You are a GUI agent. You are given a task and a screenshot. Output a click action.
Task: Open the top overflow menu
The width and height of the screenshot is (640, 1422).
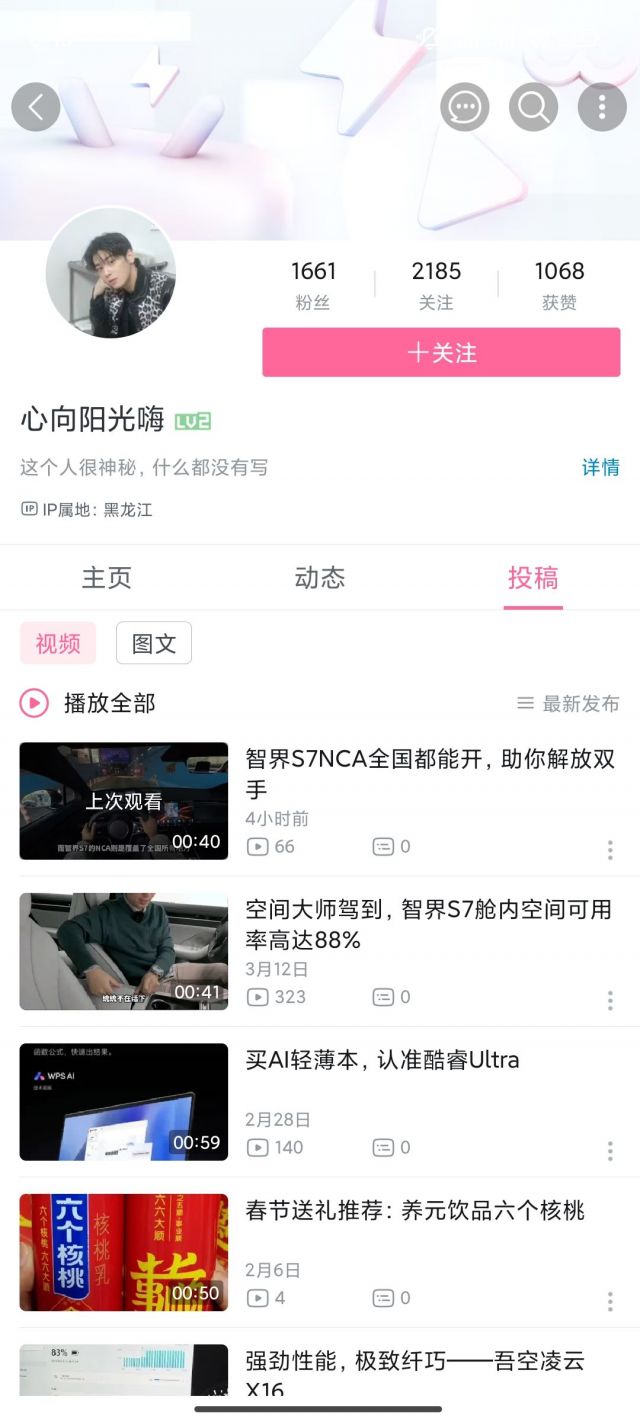pyautogui.click(x=602, y=107)
